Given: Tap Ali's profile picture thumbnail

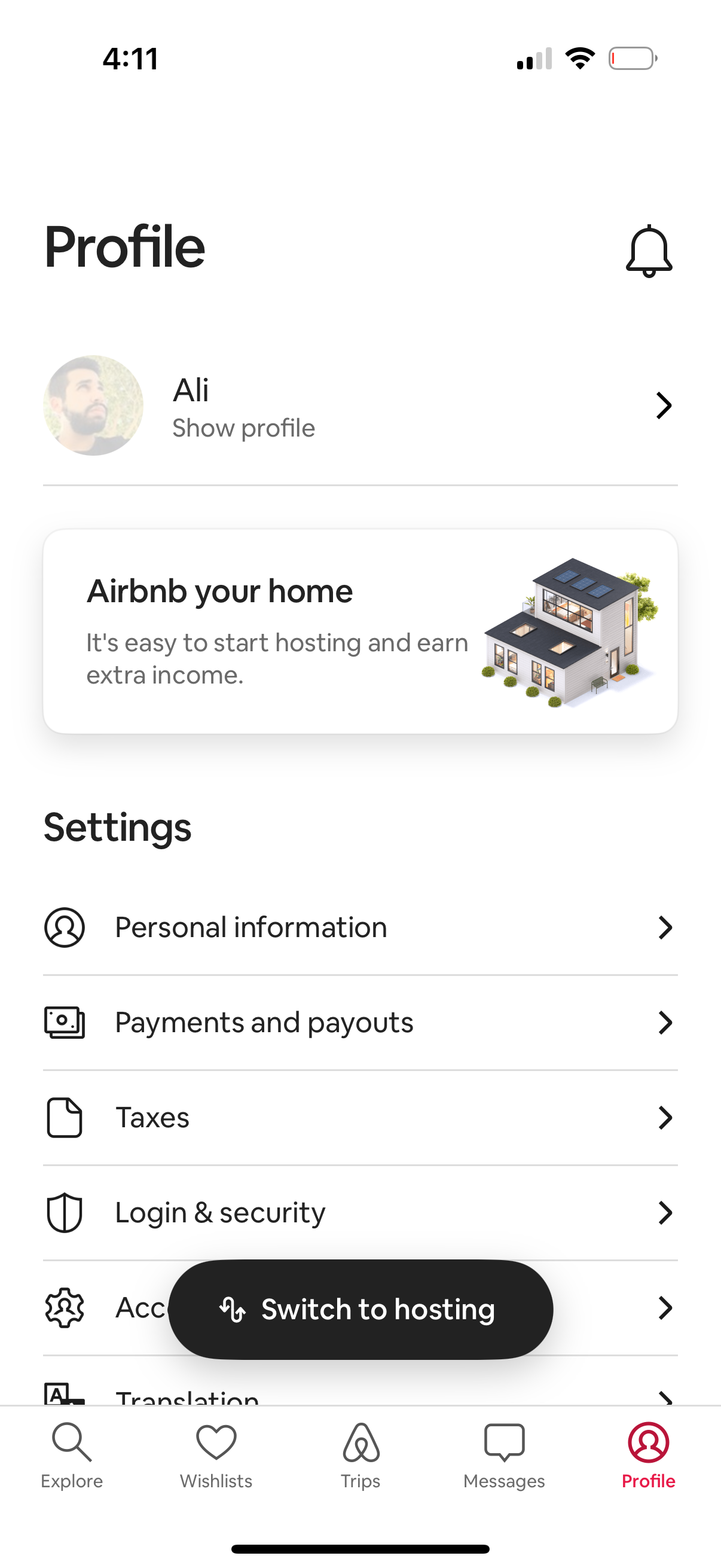Looking at the screenshot, I should pos(93,405).
